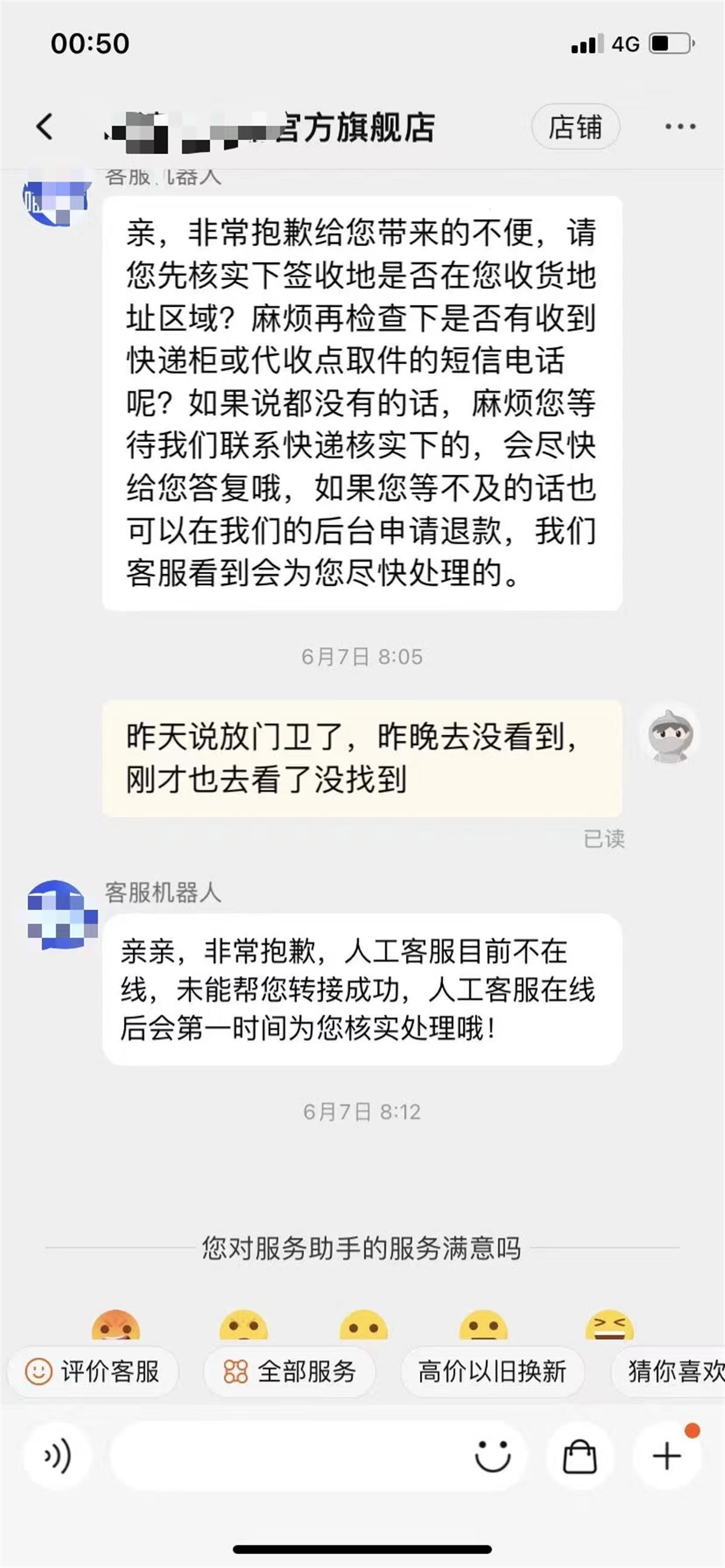Rate service with the angry red face
Image resolution: width=725 pixels, height=1568 pixels.
tap(116, 1326)
